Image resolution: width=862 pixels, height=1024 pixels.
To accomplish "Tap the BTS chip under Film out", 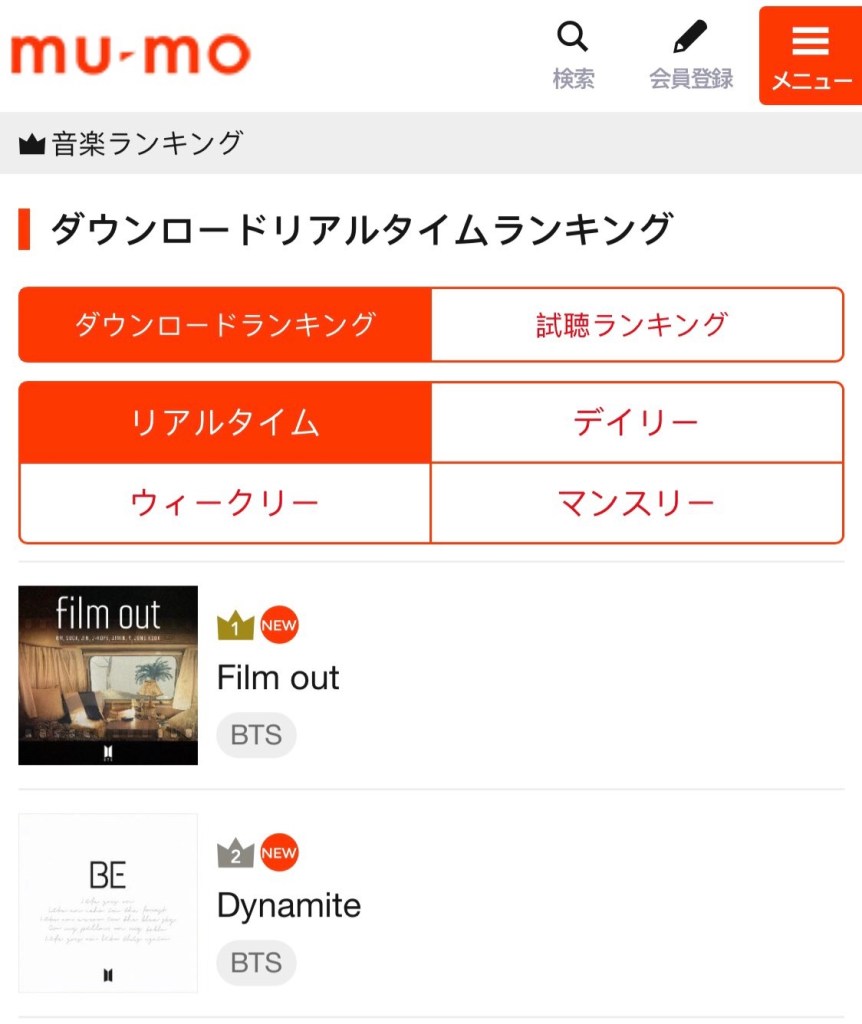I will pyautogui.click(x=257, y=735).
